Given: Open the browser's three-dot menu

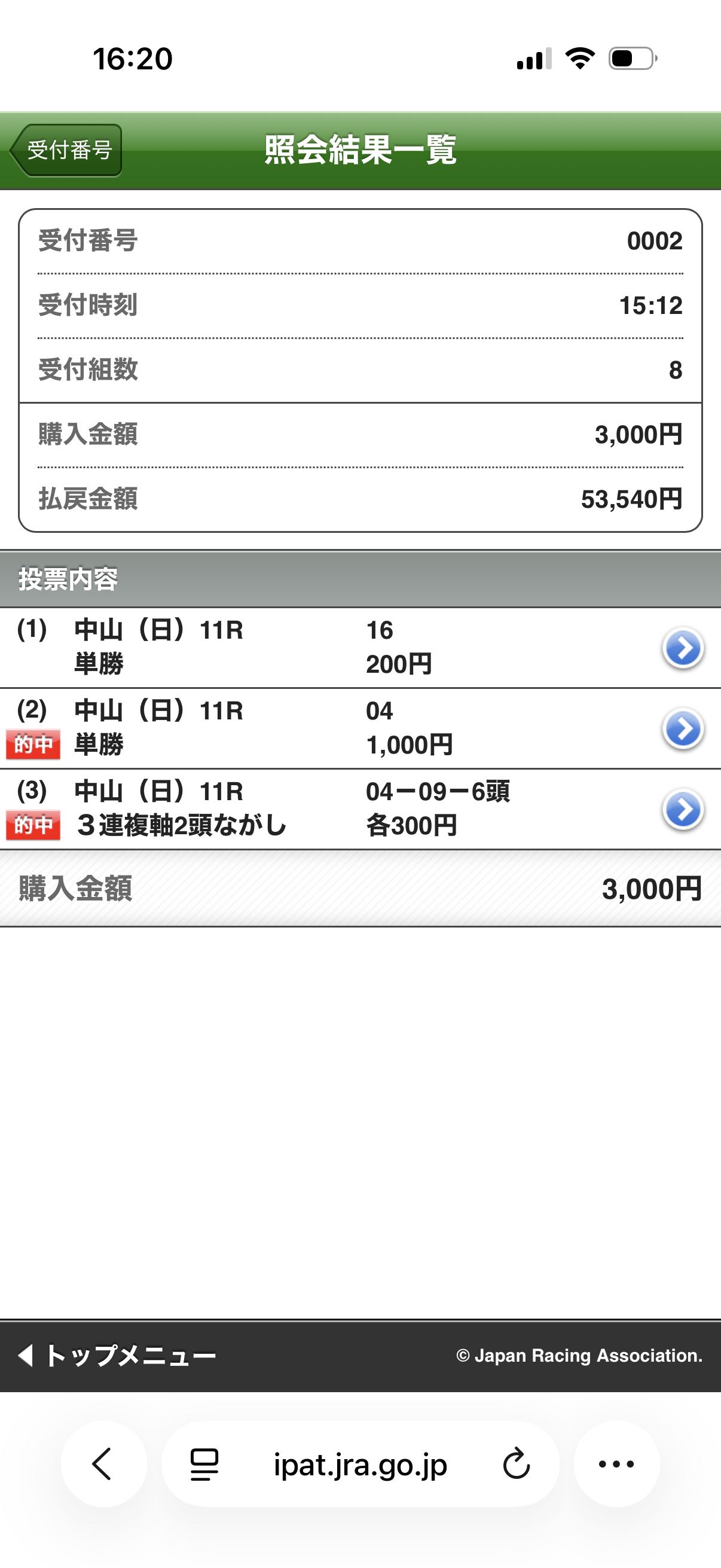Looking at the screenshot, I should click(x=616, y=1464).
